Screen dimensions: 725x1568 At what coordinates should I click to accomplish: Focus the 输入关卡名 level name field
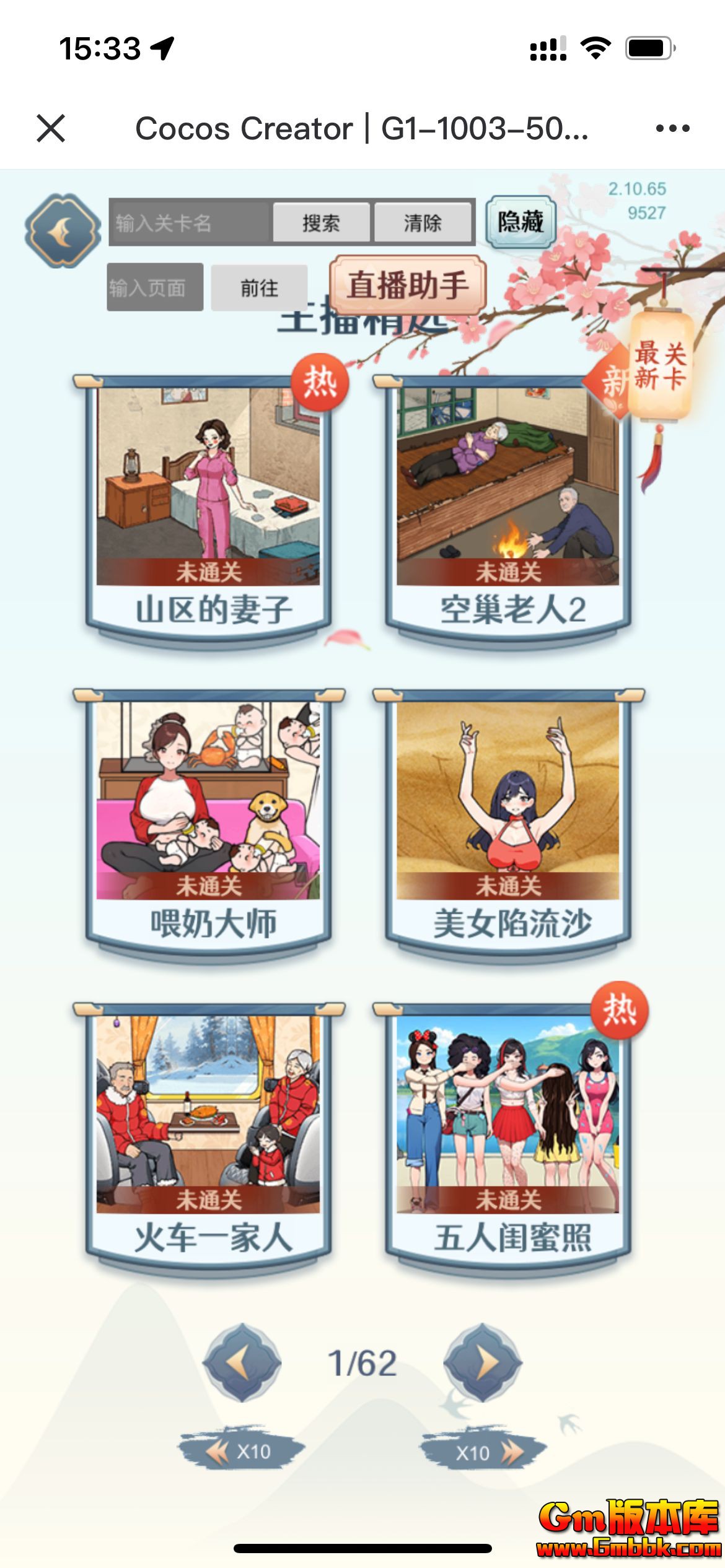190,222
